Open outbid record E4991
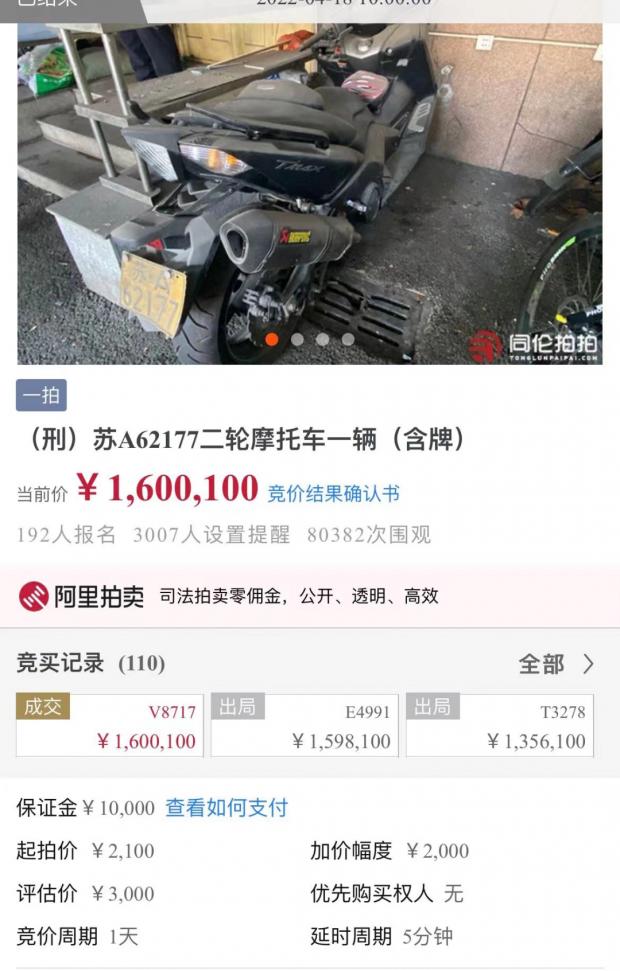The image size is (620, 971). [x=304, y=725]
